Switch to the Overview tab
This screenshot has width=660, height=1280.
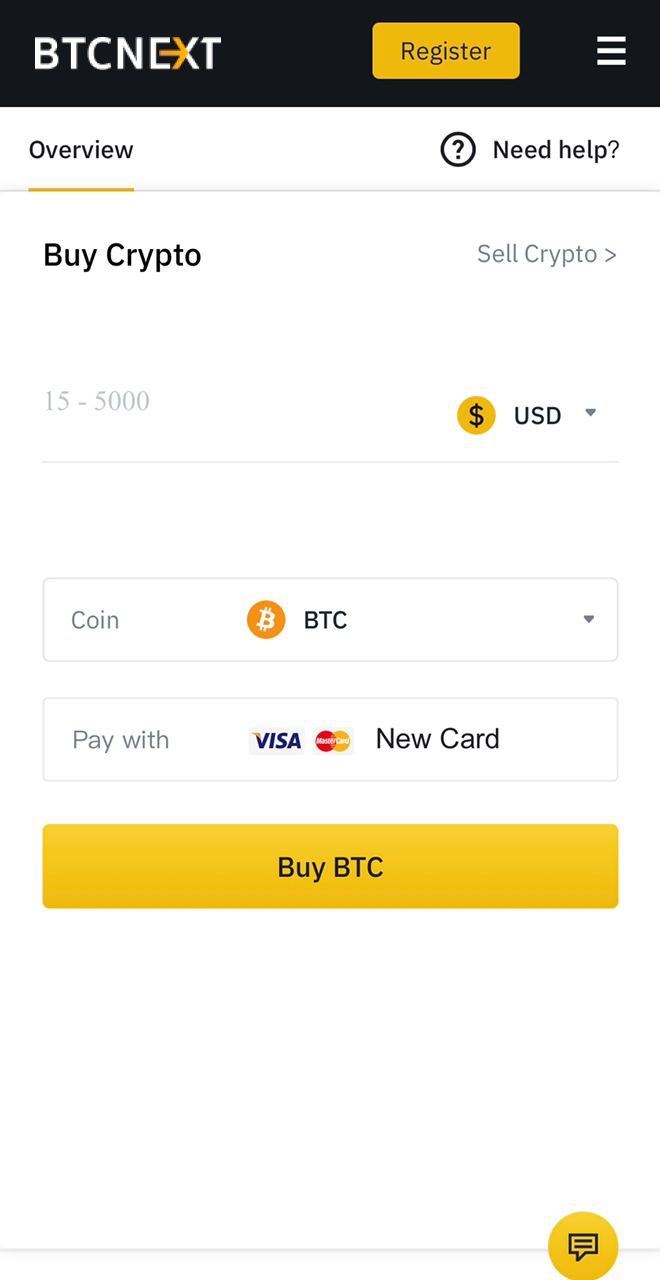click(81, 150)
